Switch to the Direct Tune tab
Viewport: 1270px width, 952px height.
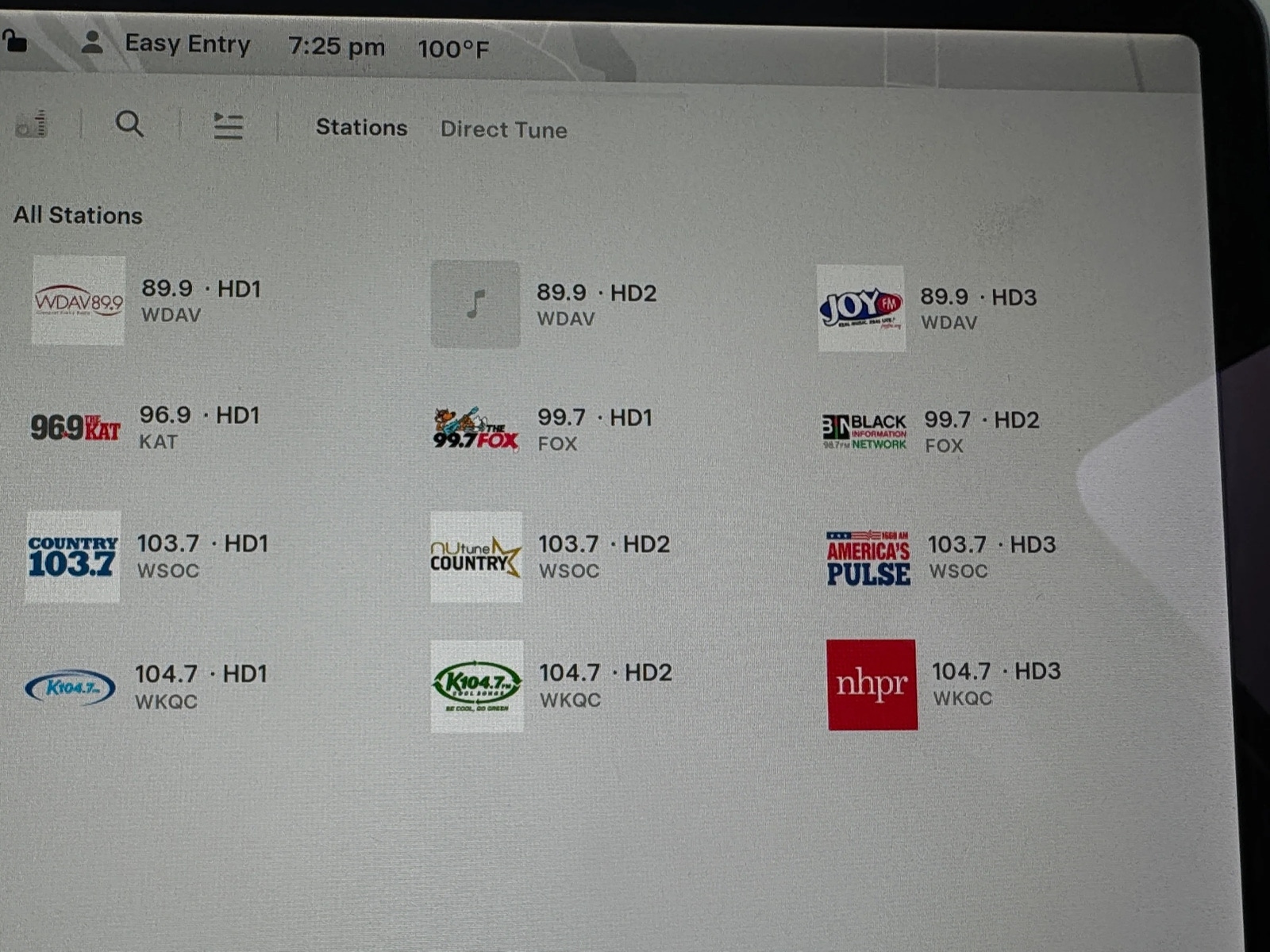coord(503,129)
